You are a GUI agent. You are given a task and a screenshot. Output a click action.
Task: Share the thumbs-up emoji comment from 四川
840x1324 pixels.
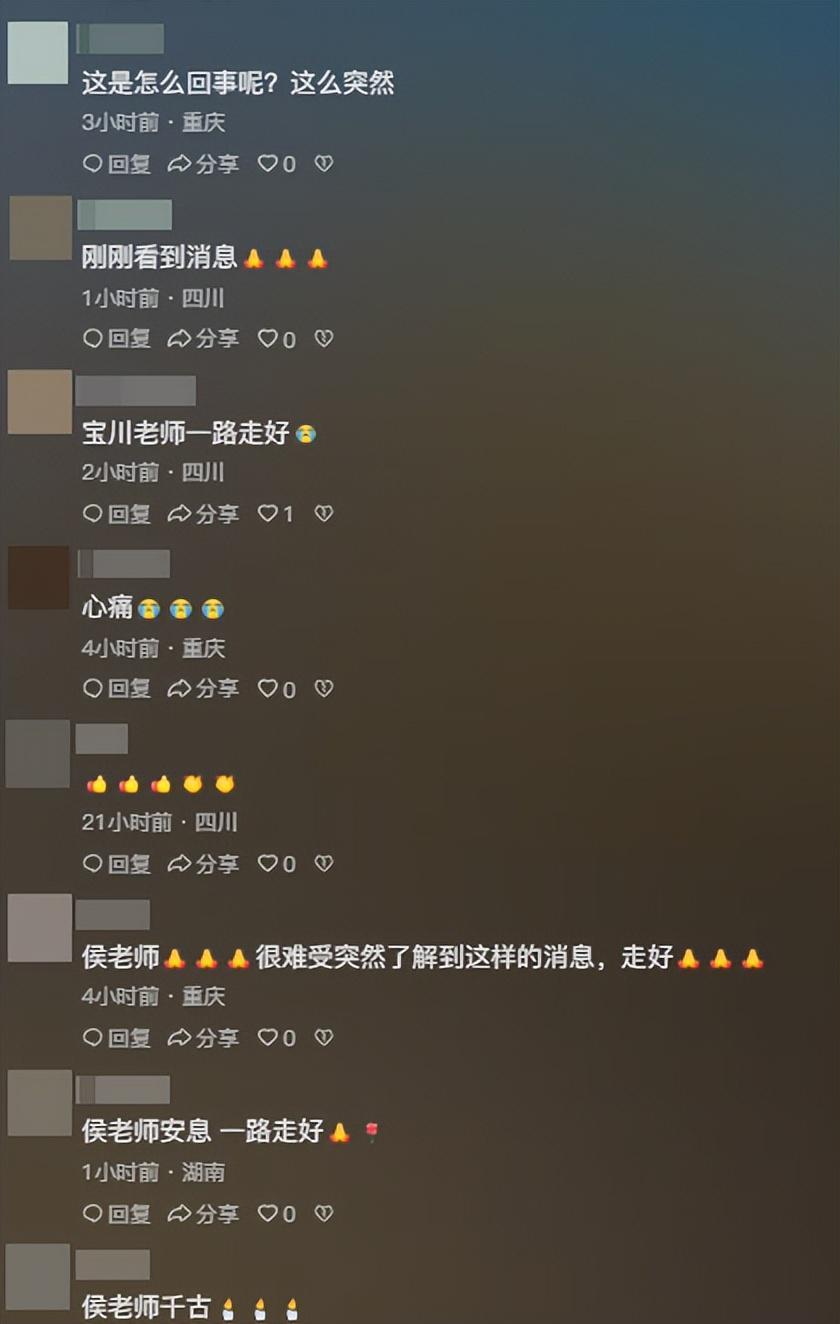click(203, 863)
